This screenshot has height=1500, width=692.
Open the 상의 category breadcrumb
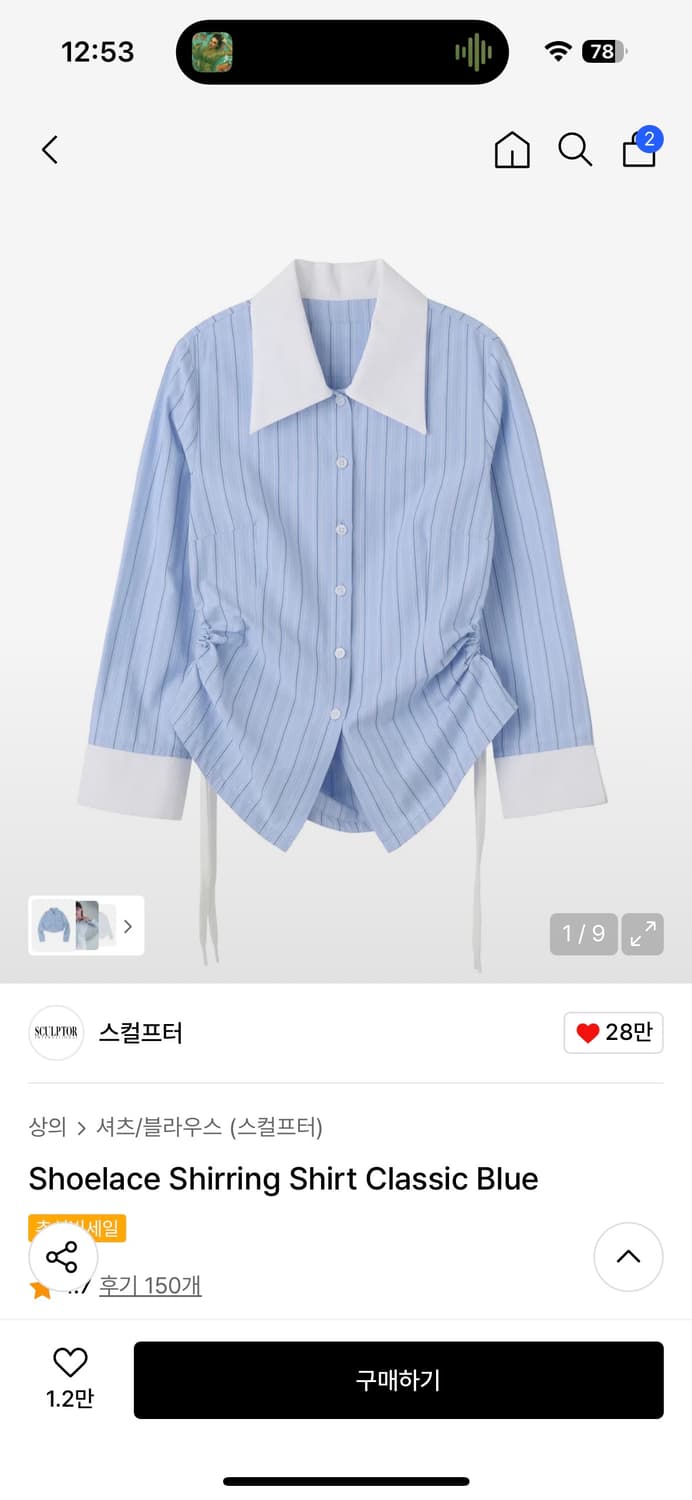pyautogui.click(x=47, y=1127)
